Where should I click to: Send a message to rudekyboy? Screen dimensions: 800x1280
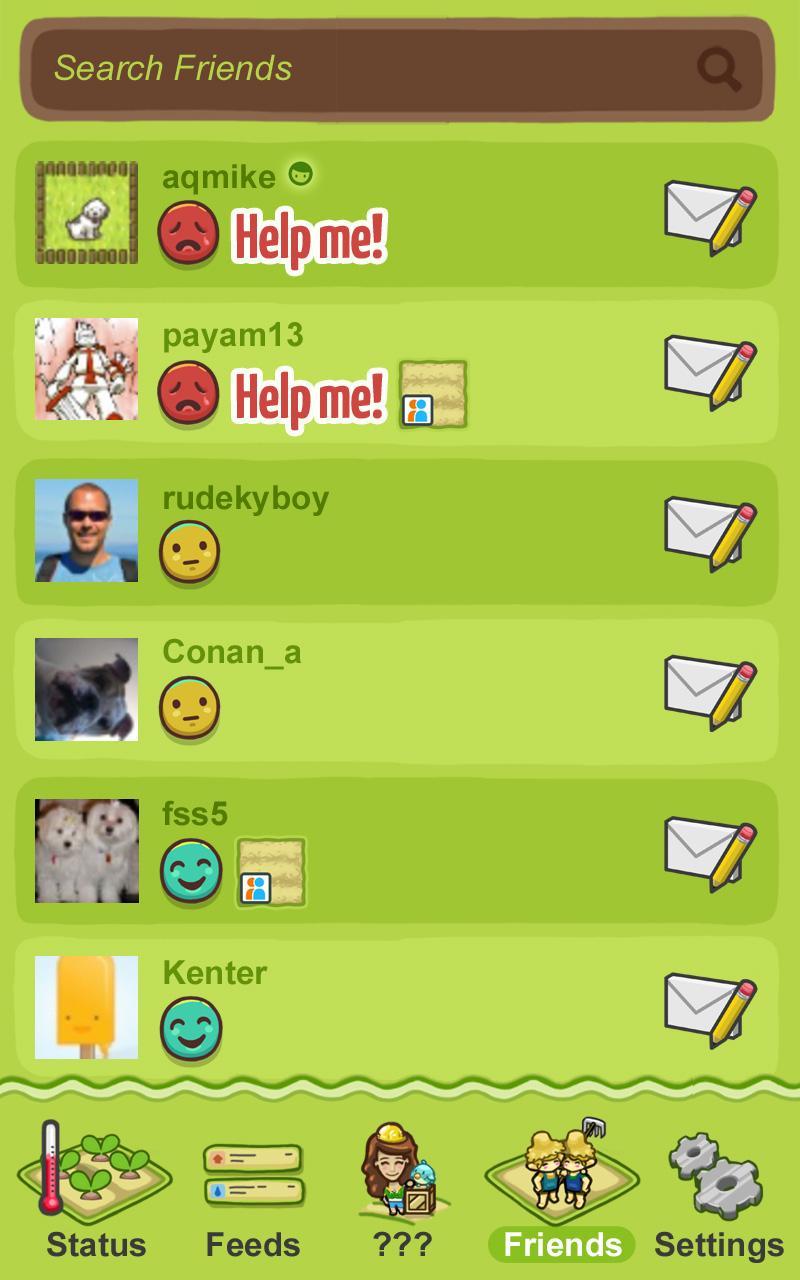point(710,532)
